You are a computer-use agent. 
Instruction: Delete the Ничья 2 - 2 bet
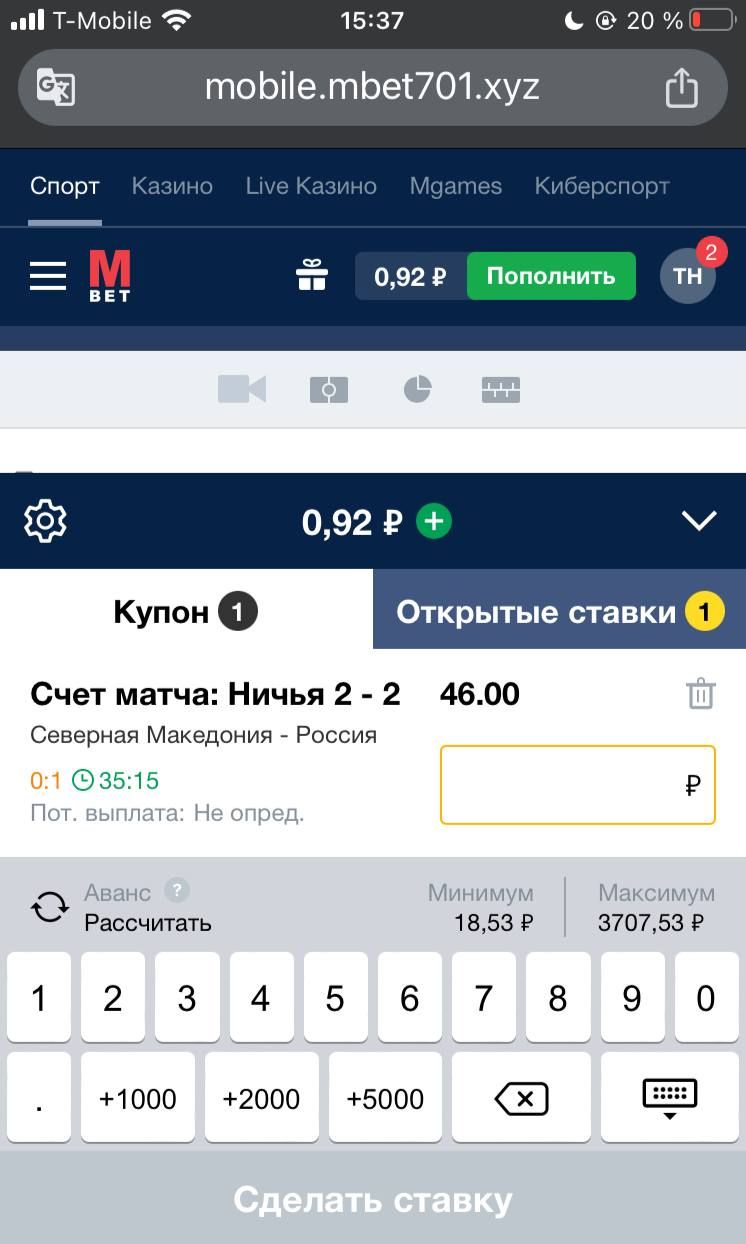(x=701, y=694)
